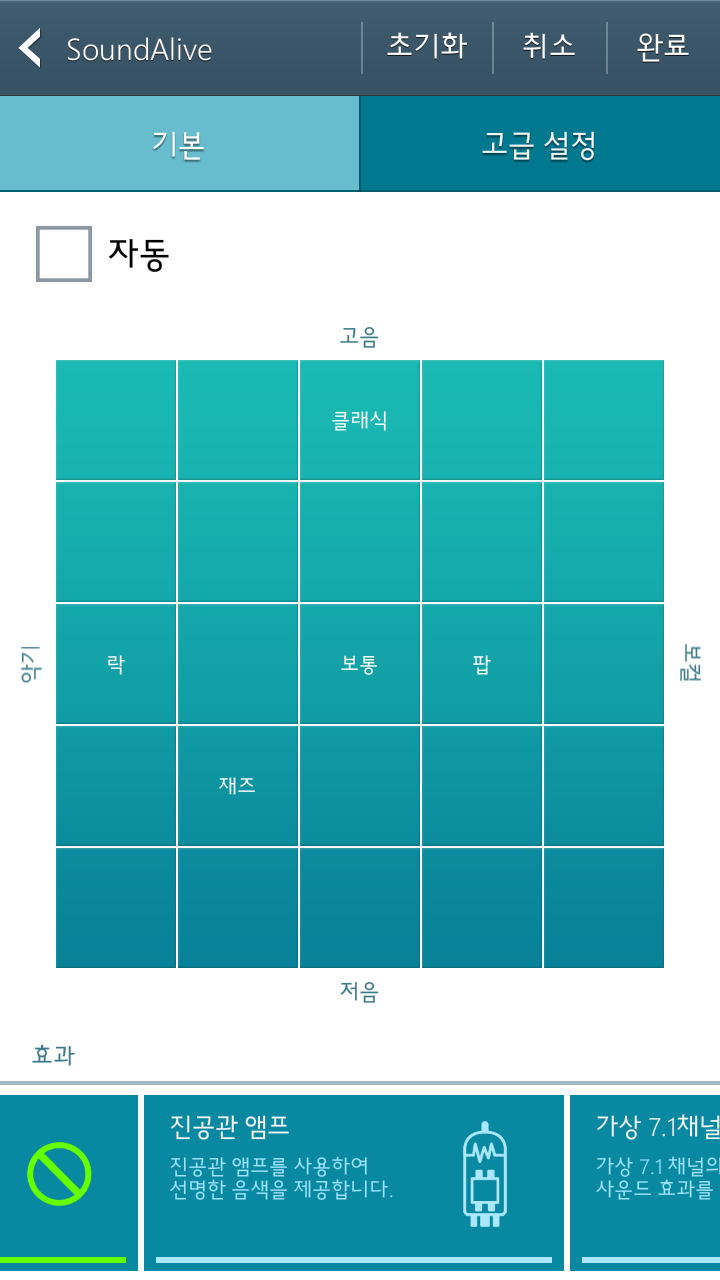Tap 초기화 to reset settings
Image resolution: width=720 pixels, height=1280 pixels.
427,47
